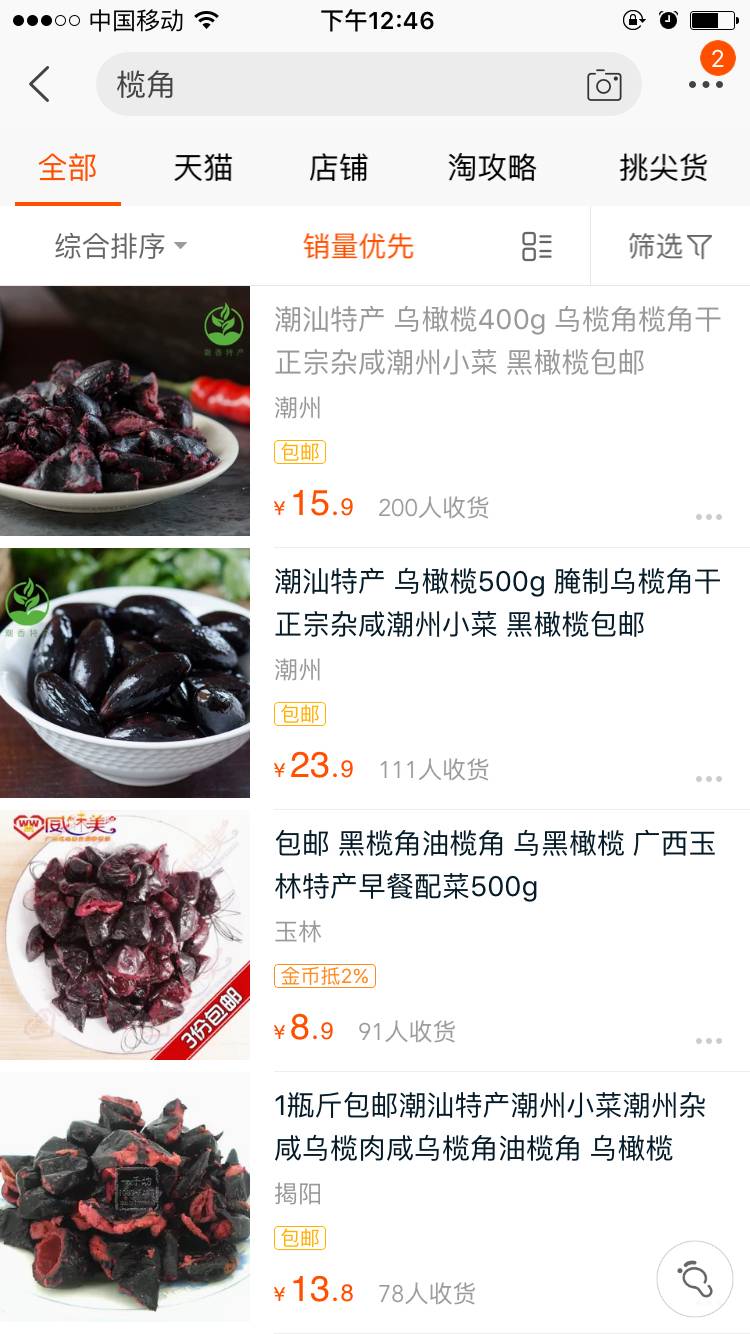Switch to the 天猫 tab
Screen dimensions: 750x1334
coord(203,167)
